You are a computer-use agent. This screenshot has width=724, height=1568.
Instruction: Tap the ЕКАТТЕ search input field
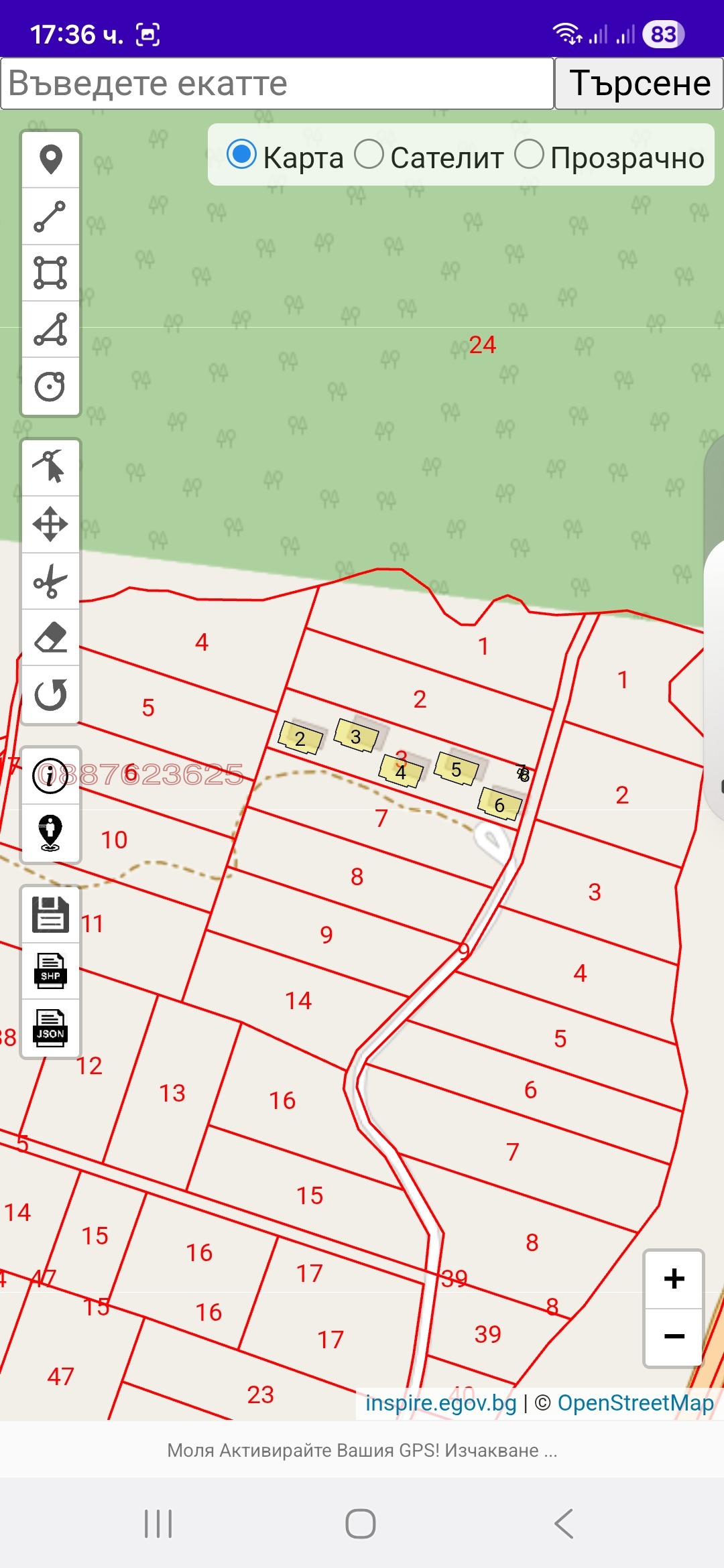pos(277,84)
